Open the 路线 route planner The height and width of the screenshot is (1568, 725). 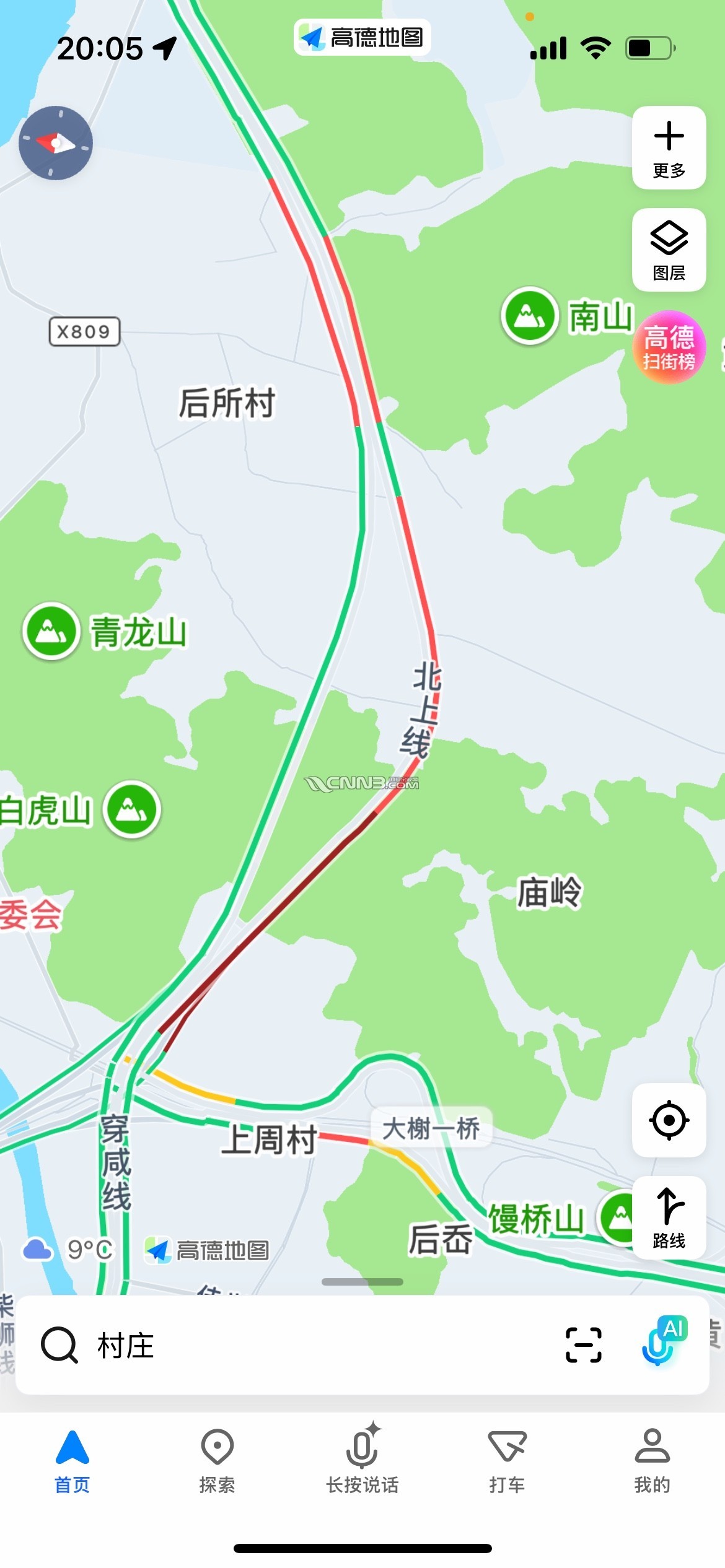[x=669, y=1217]
